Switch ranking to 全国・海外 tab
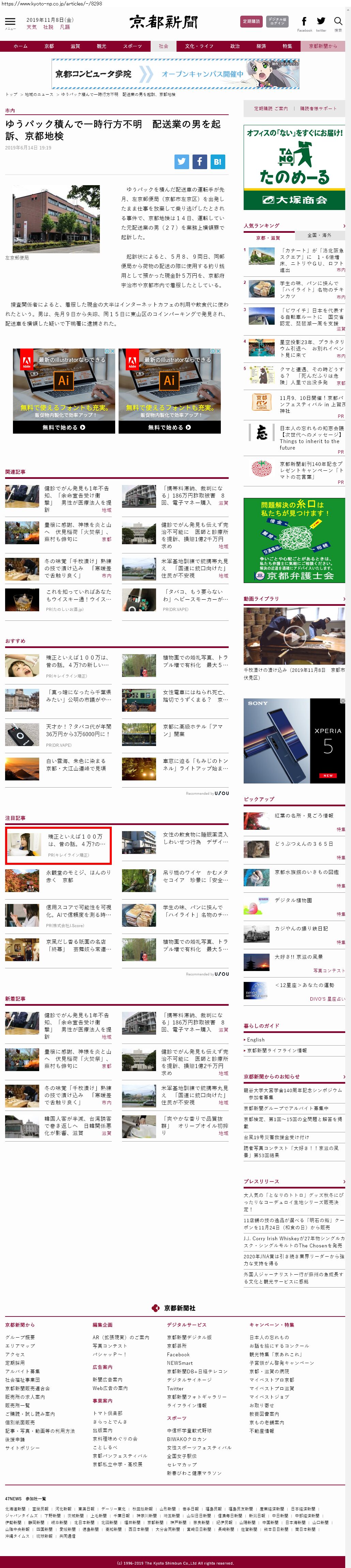Screen dimensions: 351x1568 pyautogui.click(x=319, y=235)
